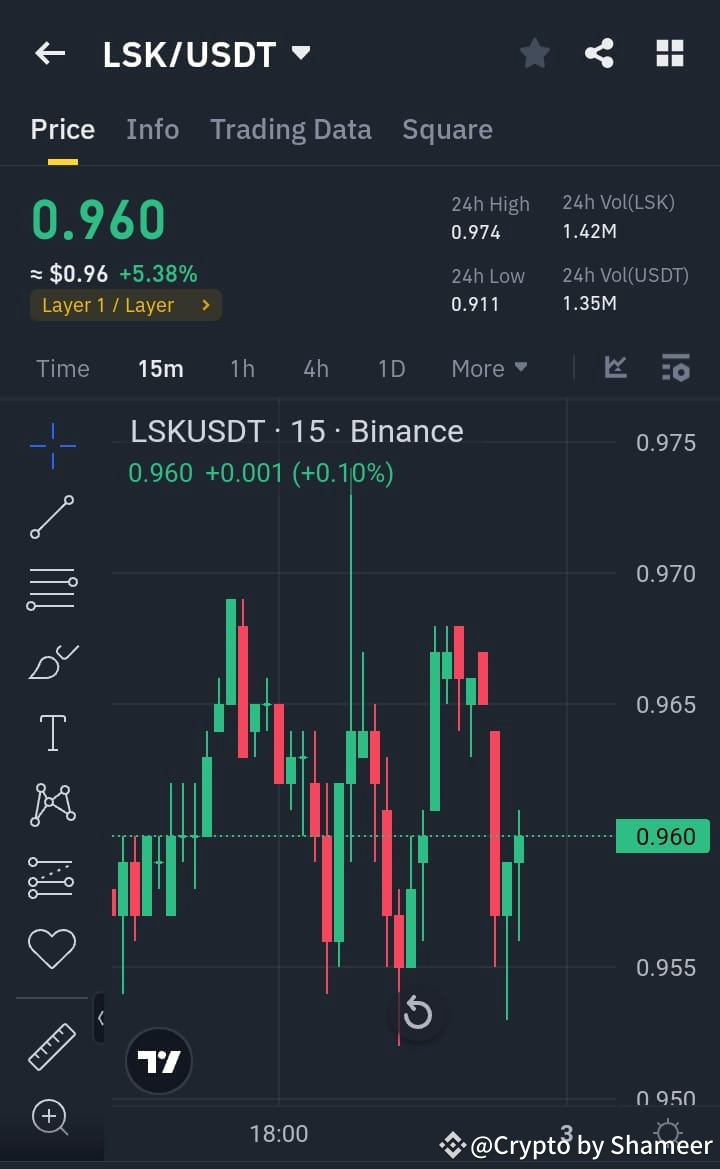Refresh the chart view
This screenshot has width=720, height=1169.
(418, 1013)
